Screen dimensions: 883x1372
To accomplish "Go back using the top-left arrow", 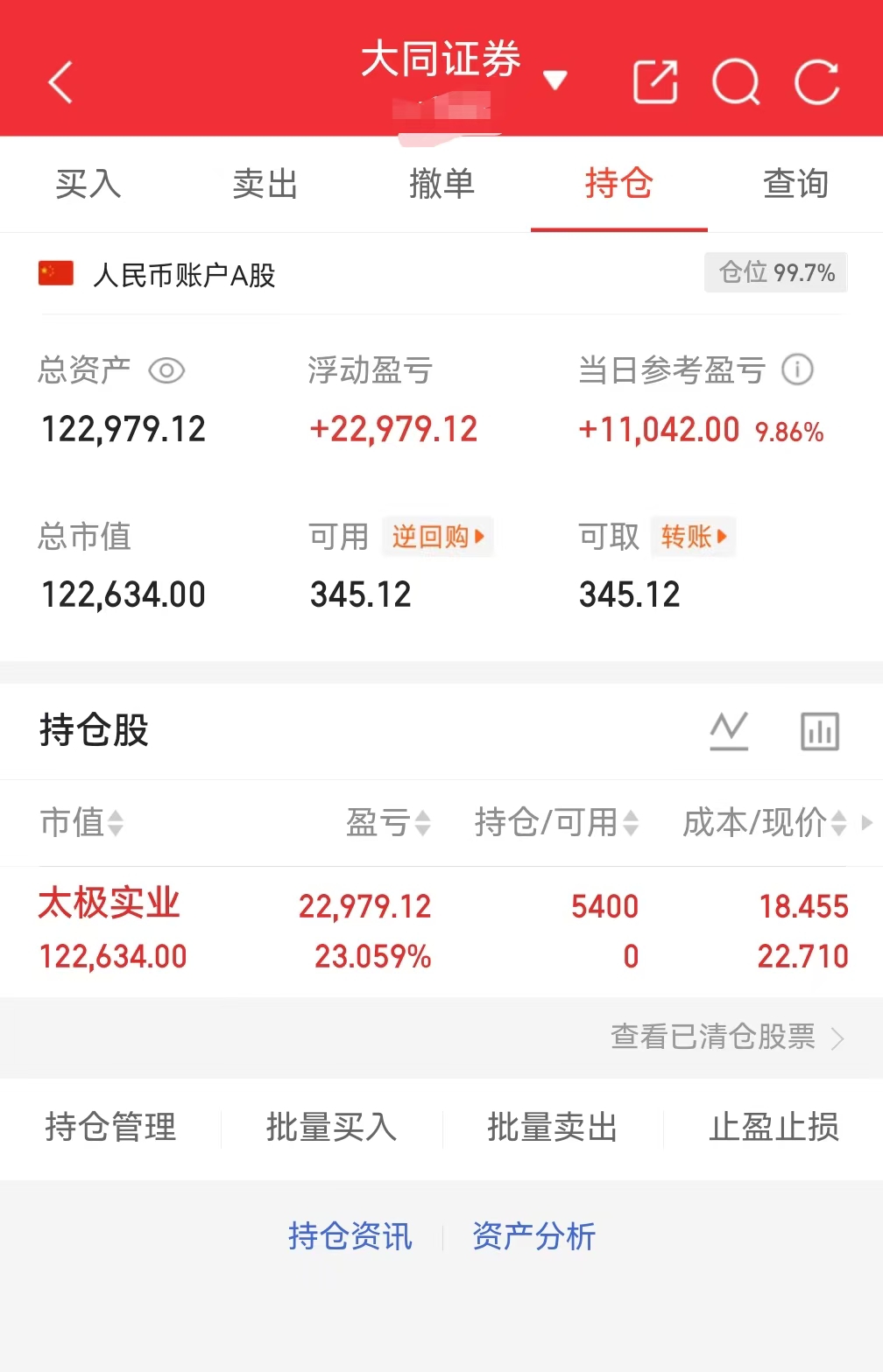I will [x=60, y=83].
